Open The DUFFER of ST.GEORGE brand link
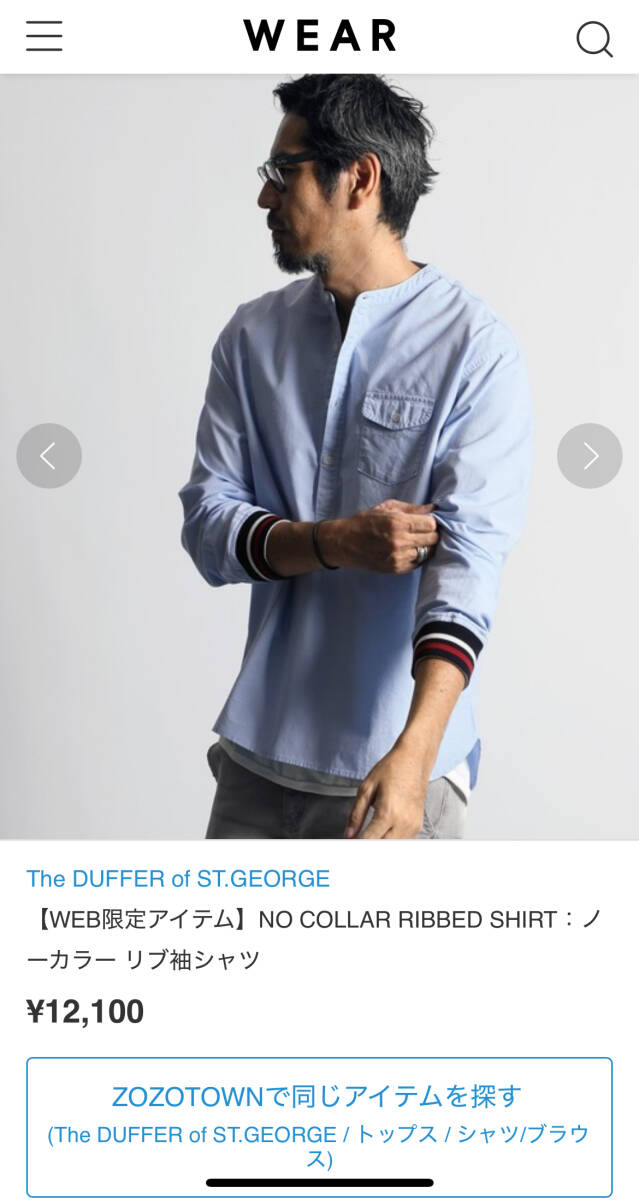This screenshot has width=639, height=1200. click(x=178, y=879)
